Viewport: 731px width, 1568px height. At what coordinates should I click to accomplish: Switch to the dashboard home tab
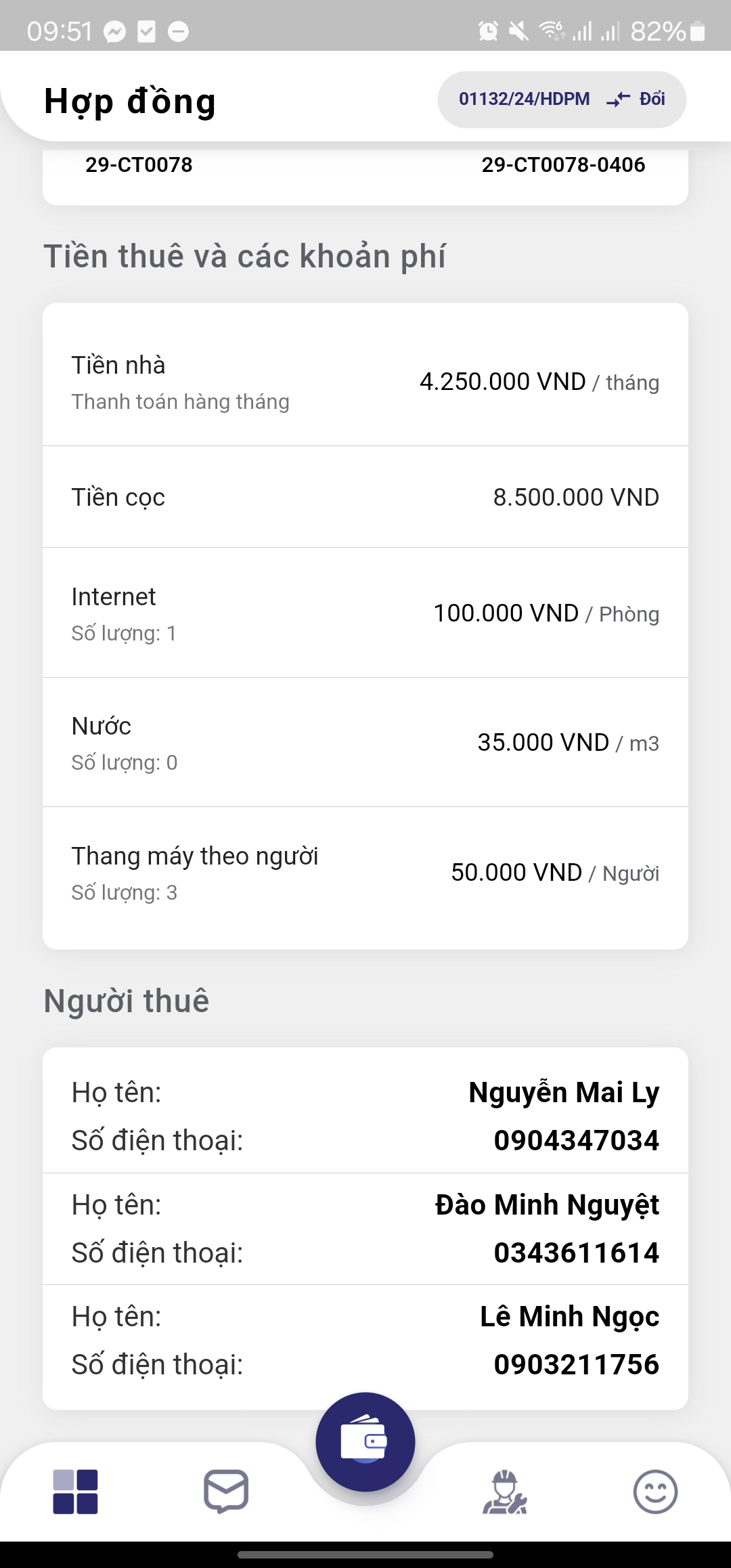tap(75, 1491)
